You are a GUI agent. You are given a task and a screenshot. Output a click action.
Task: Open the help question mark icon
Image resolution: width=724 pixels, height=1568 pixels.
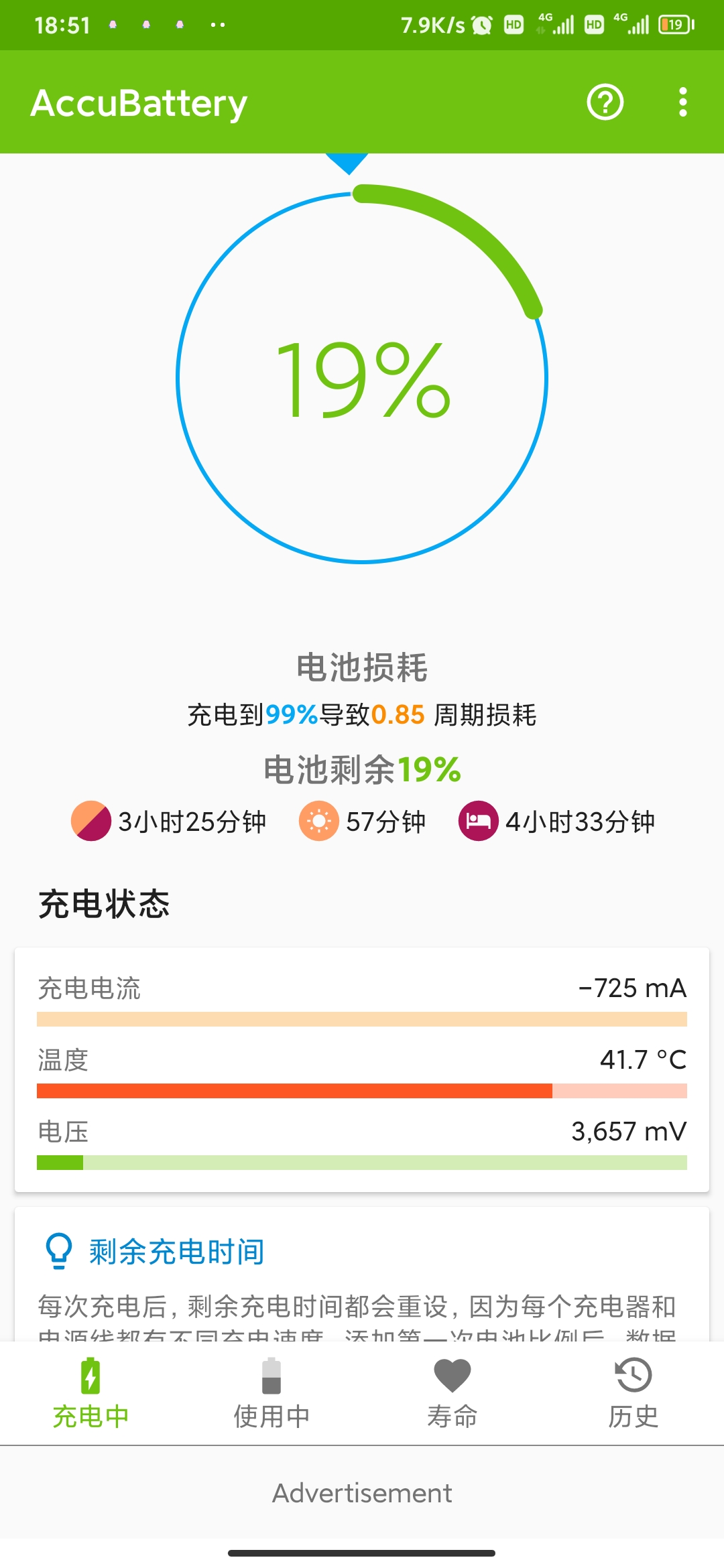coord(605,103)
